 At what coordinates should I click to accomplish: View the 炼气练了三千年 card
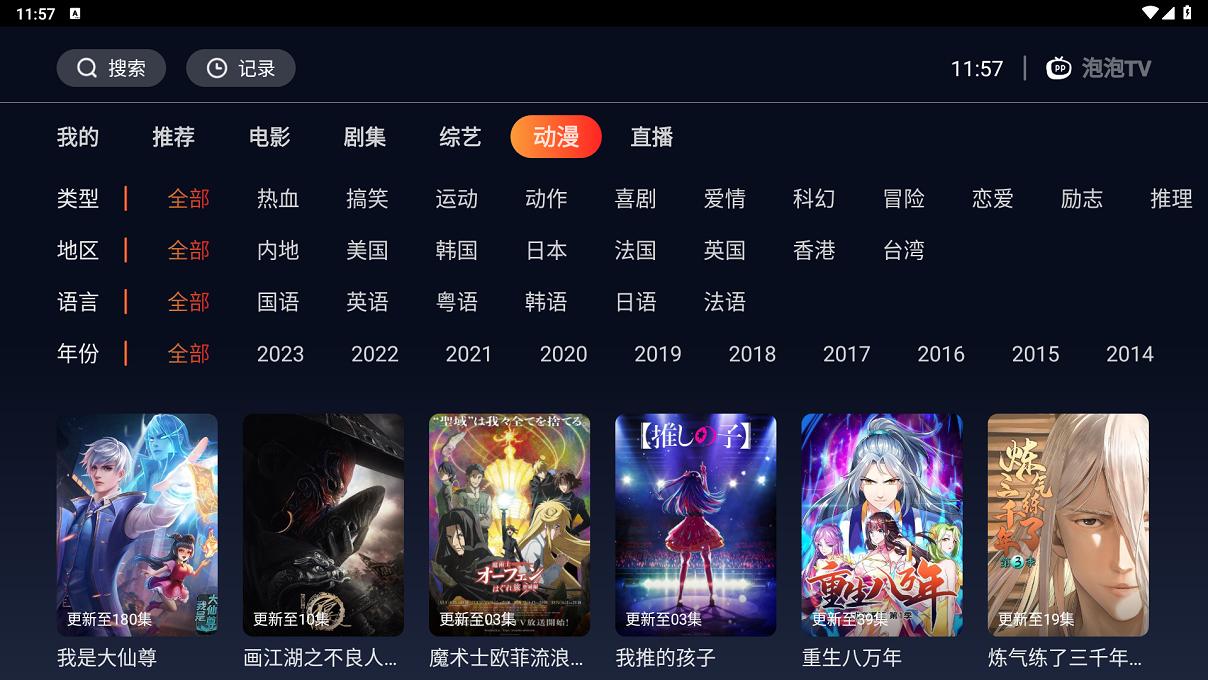tap(1068, 525)
